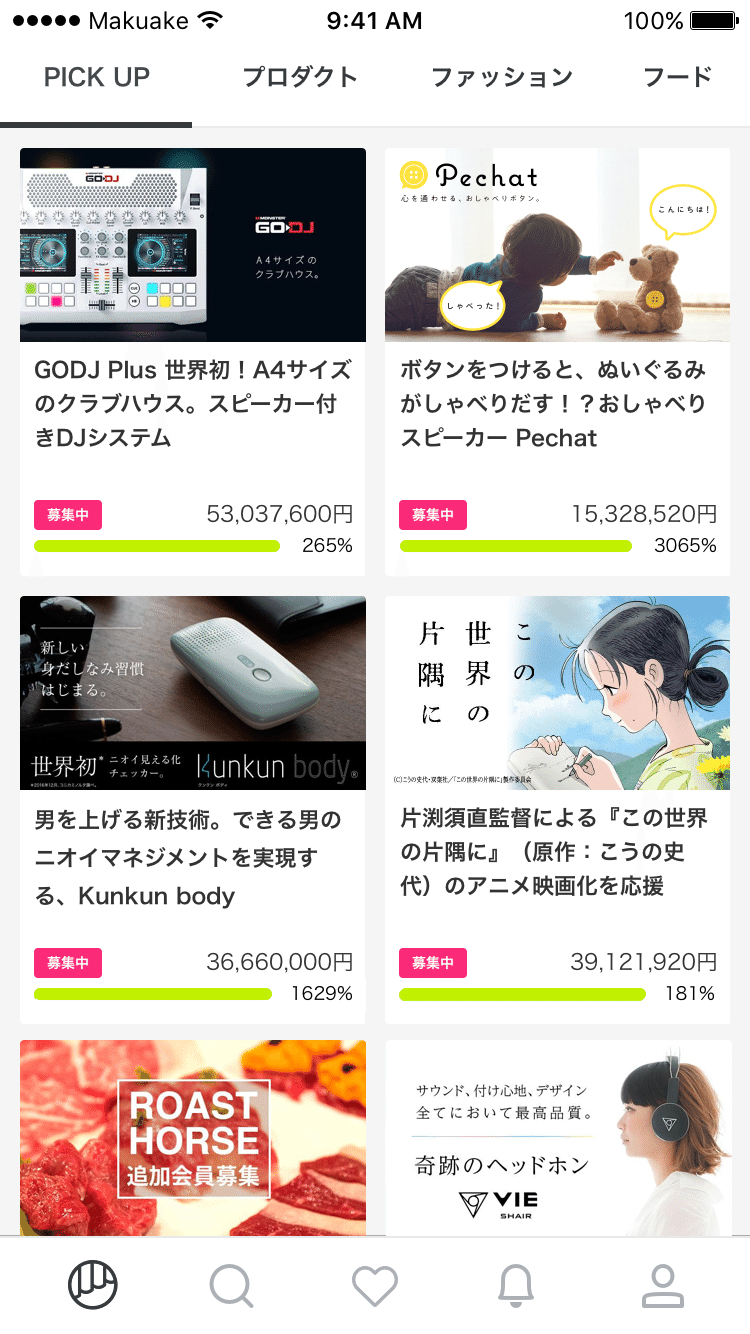Open the Makuake home icon in bottom navigation
This screenshot has width=750, height=1334.
point(91,1285)
